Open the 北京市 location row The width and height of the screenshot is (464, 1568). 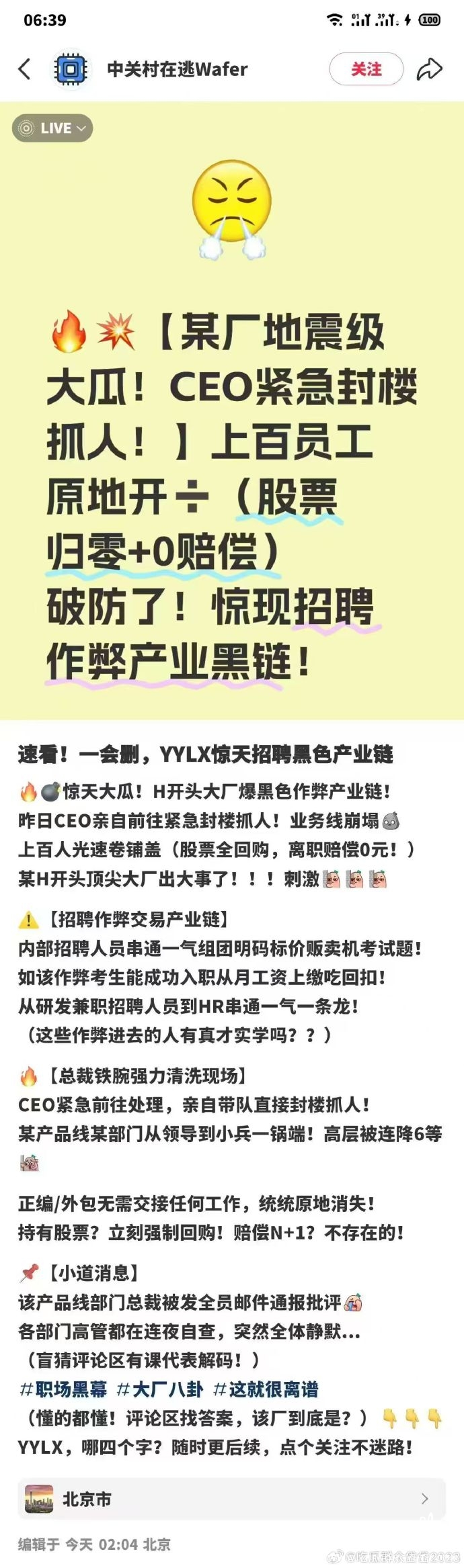coord(231,1498)
